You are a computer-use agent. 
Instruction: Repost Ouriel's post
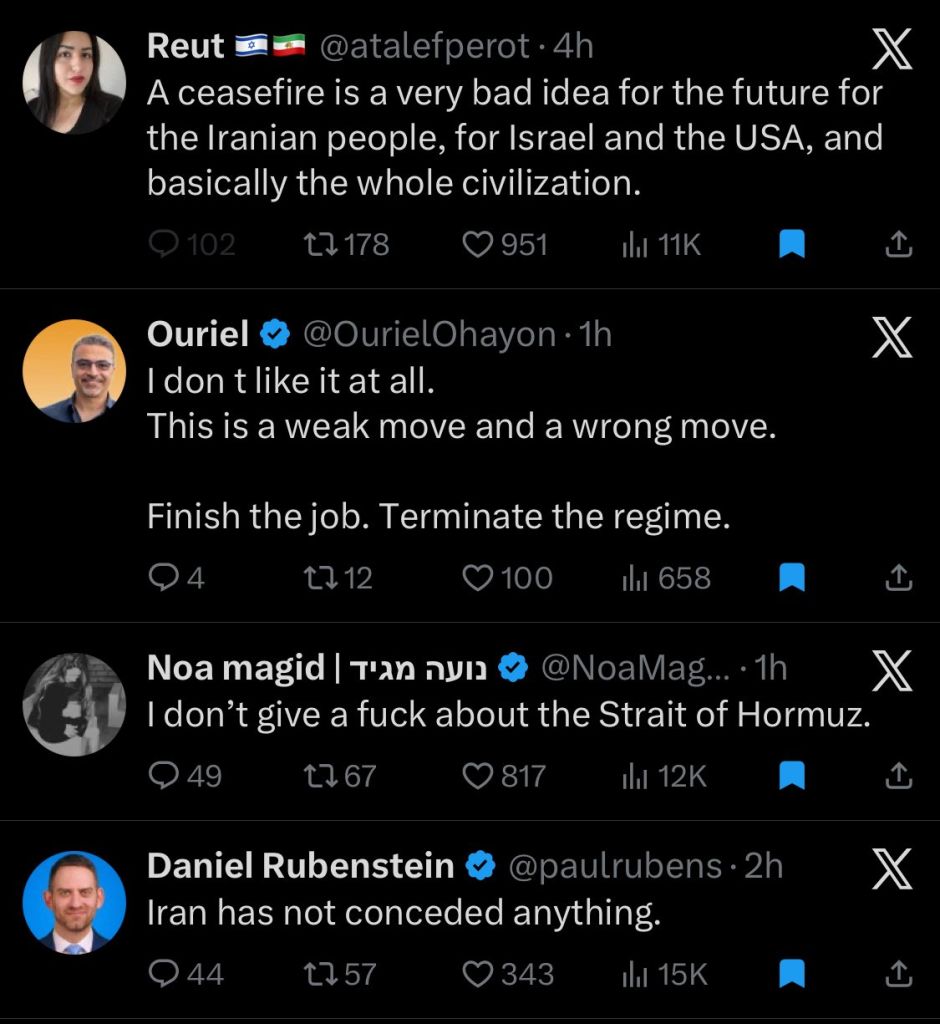coord(319,577)
